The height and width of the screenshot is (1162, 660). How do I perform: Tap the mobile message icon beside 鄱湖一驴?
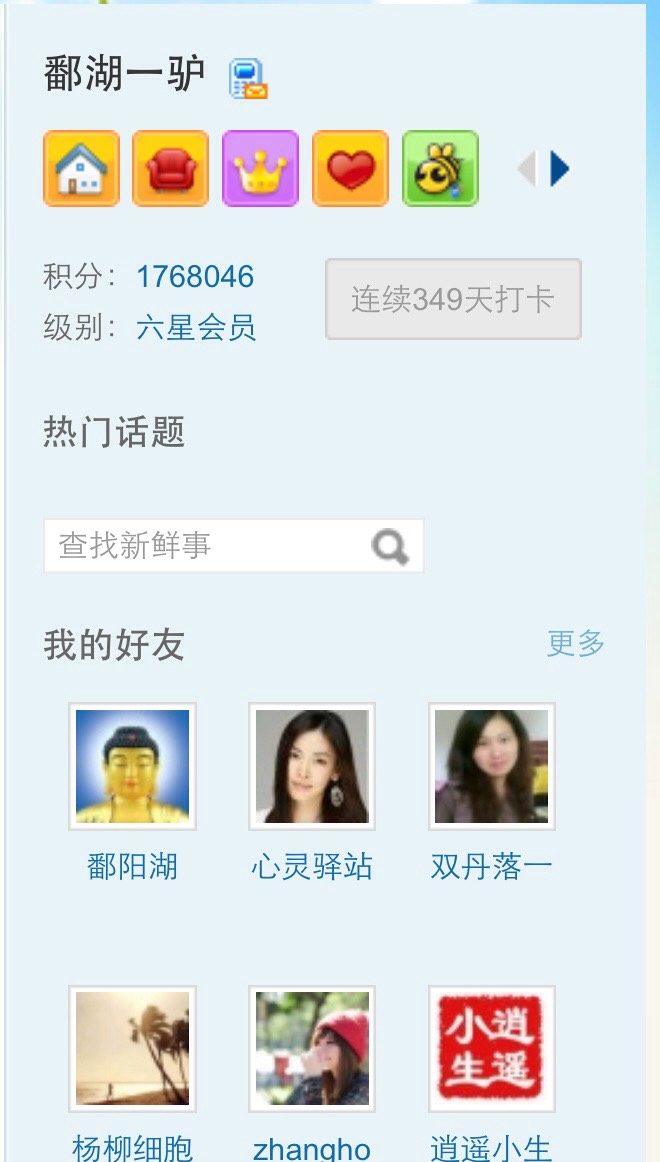(x=248, y=79)
